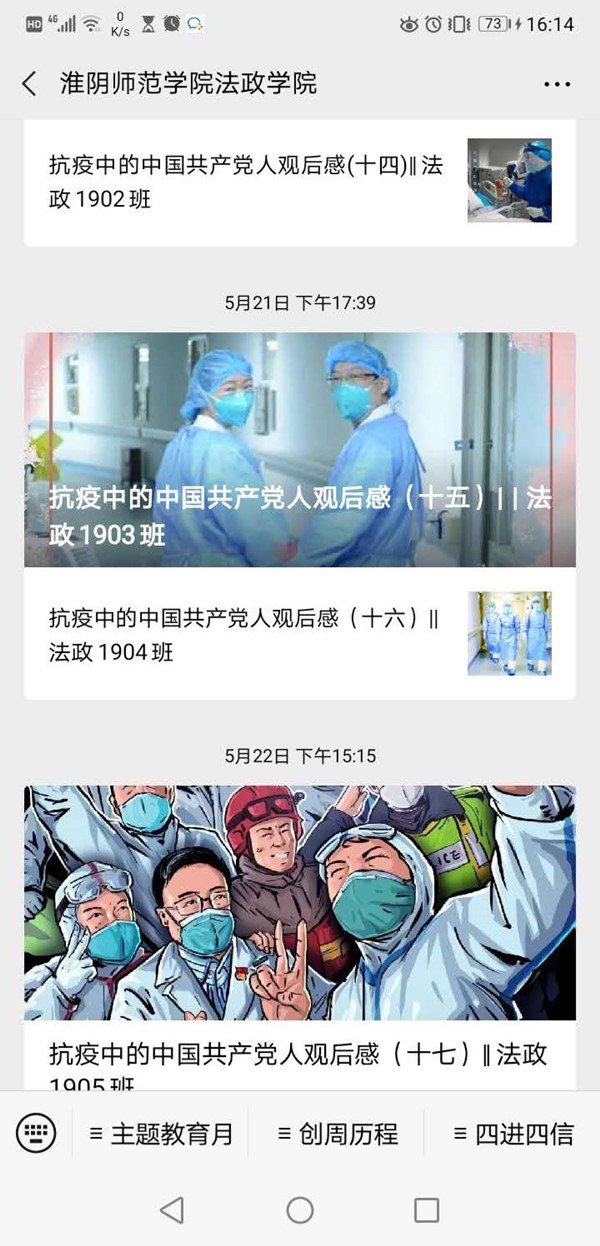The width and height of the screenshot is (600, 1246).
Task: Open the three-dot overflow menu
Action: pyautogui.click(x=557, y=85)
